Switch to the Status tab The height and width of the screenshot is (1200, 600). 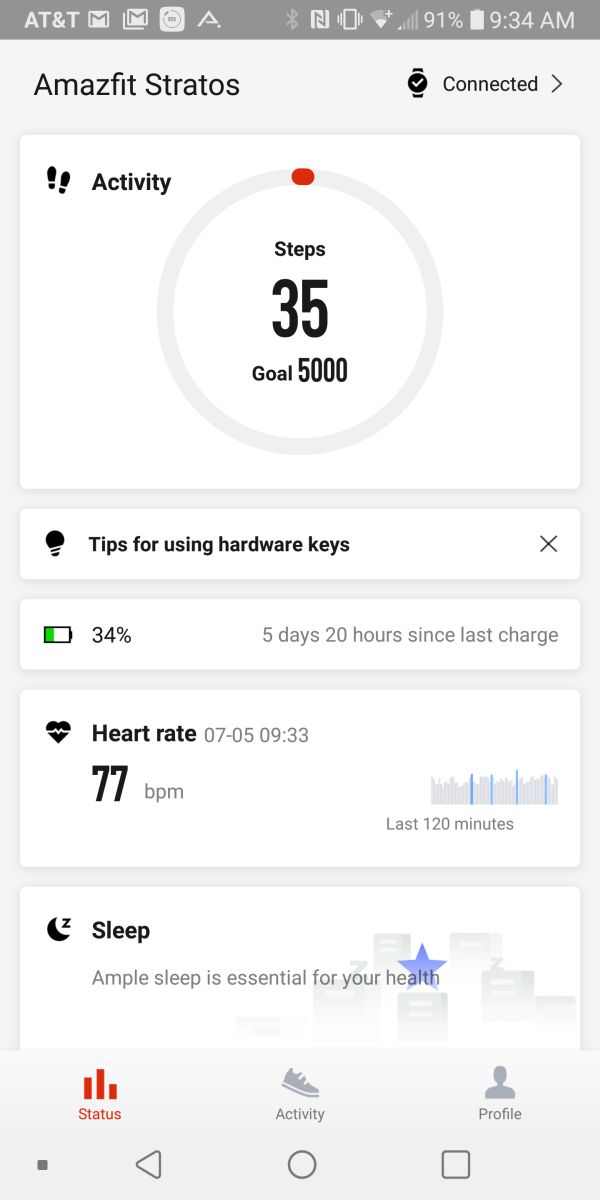100,1094
